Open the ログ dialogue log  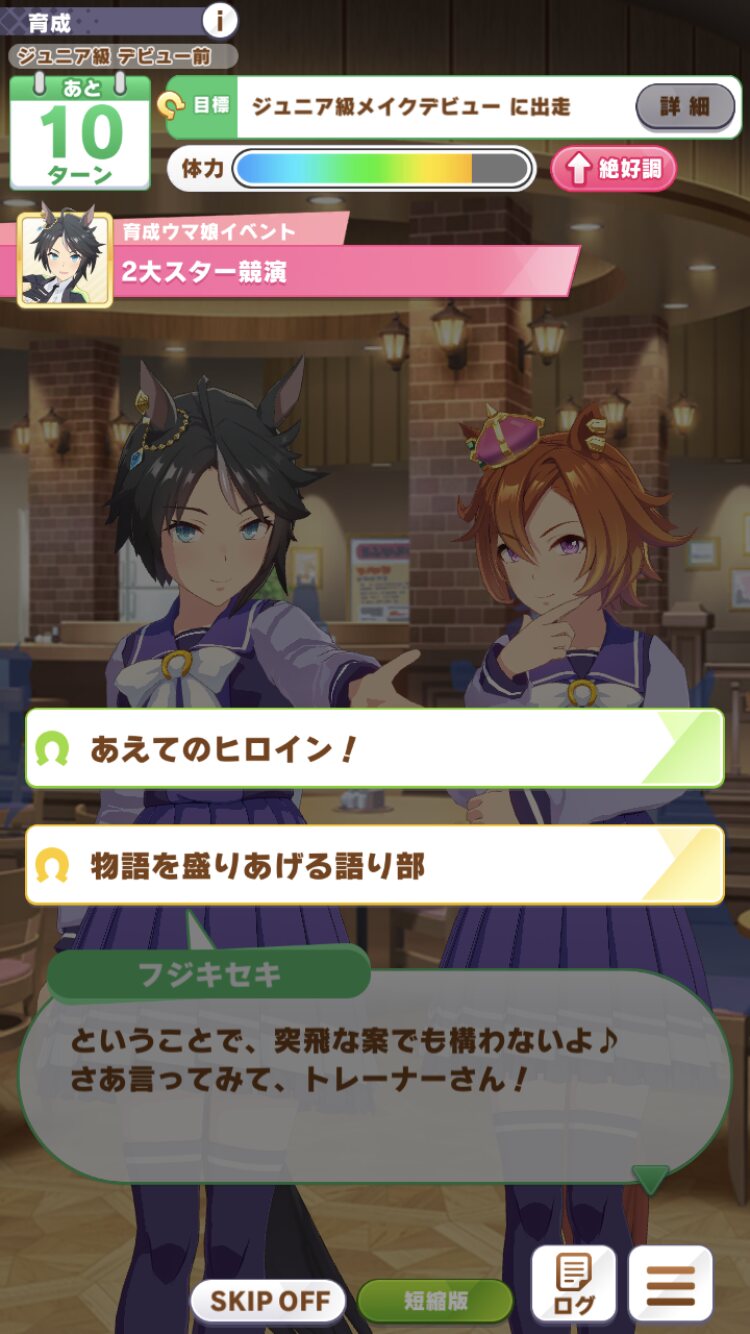[573, 1284]
